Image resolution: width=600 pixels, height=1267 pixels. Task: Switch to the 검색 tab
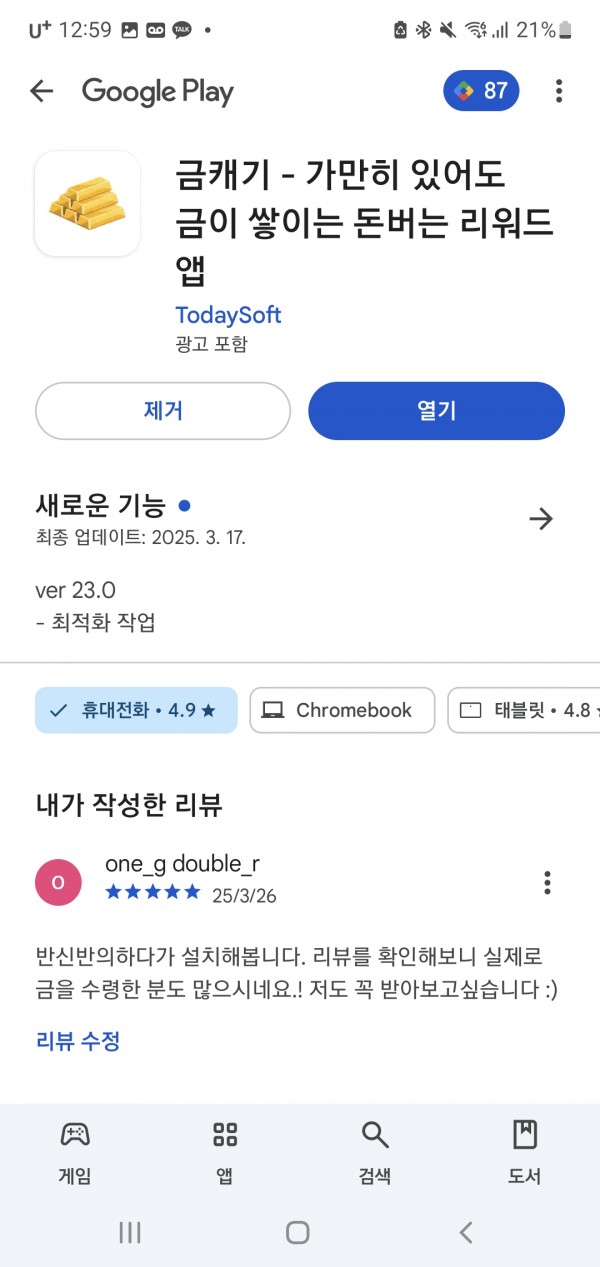(x=375, y=1151)
